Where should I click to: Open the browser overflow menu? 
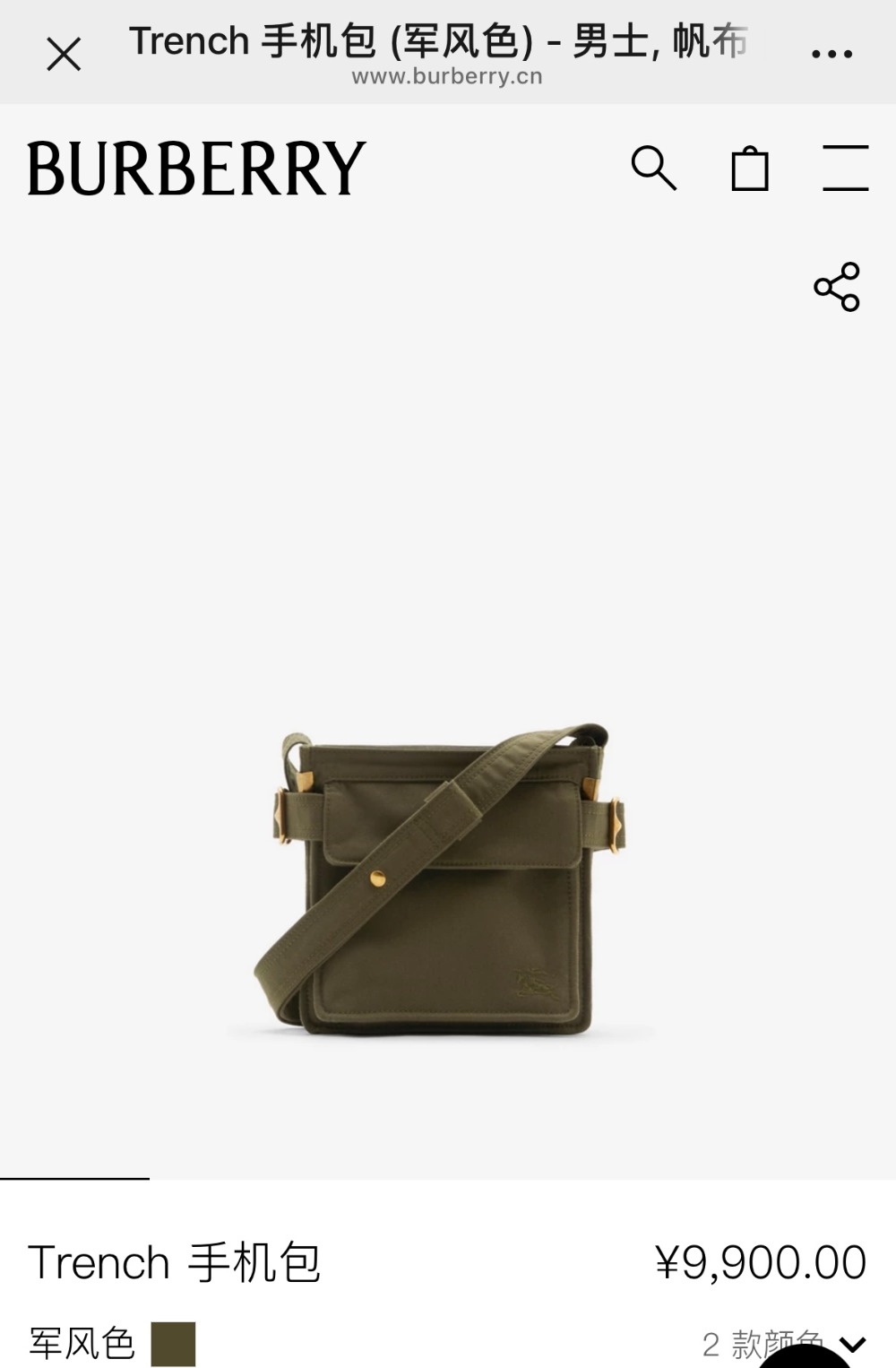[831, 55]
